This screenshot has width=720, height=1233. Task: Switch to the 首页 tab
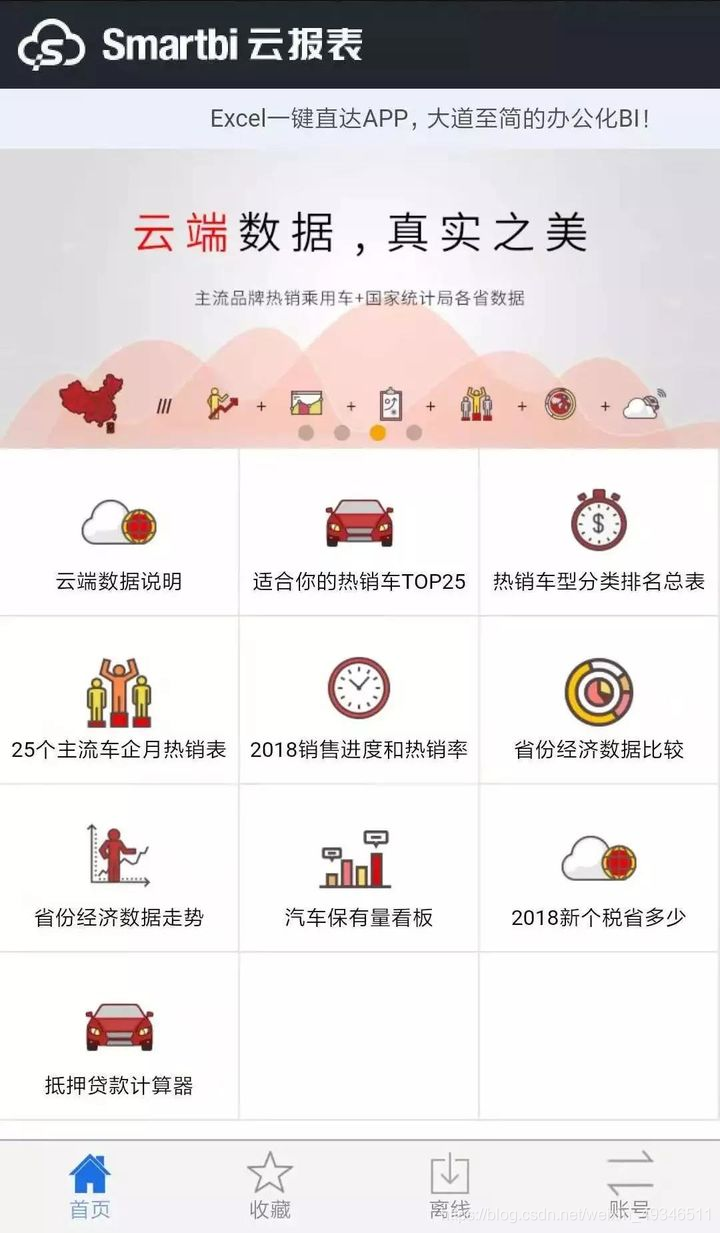[90, 1187]
